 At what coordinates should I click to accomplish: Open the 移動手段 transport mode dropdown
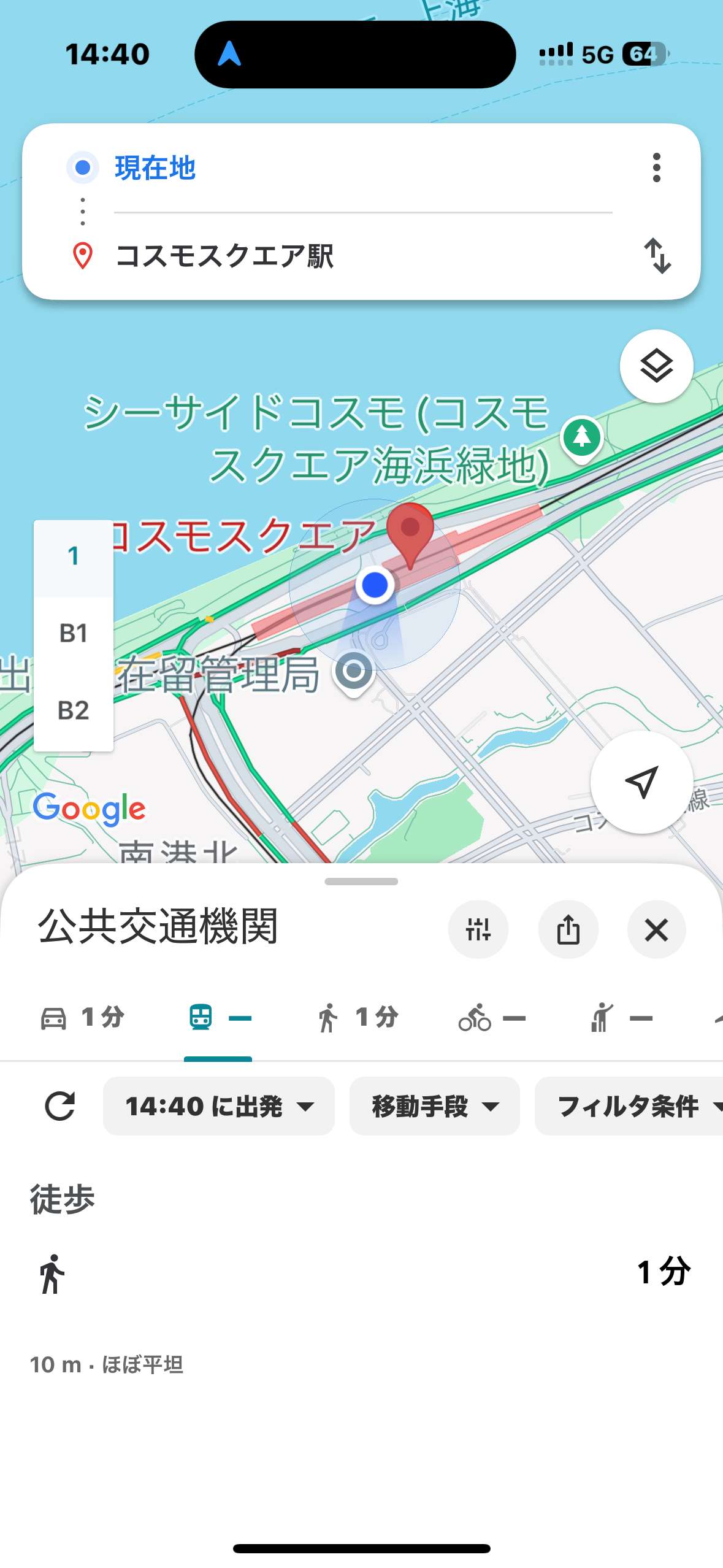[434, 1106]
